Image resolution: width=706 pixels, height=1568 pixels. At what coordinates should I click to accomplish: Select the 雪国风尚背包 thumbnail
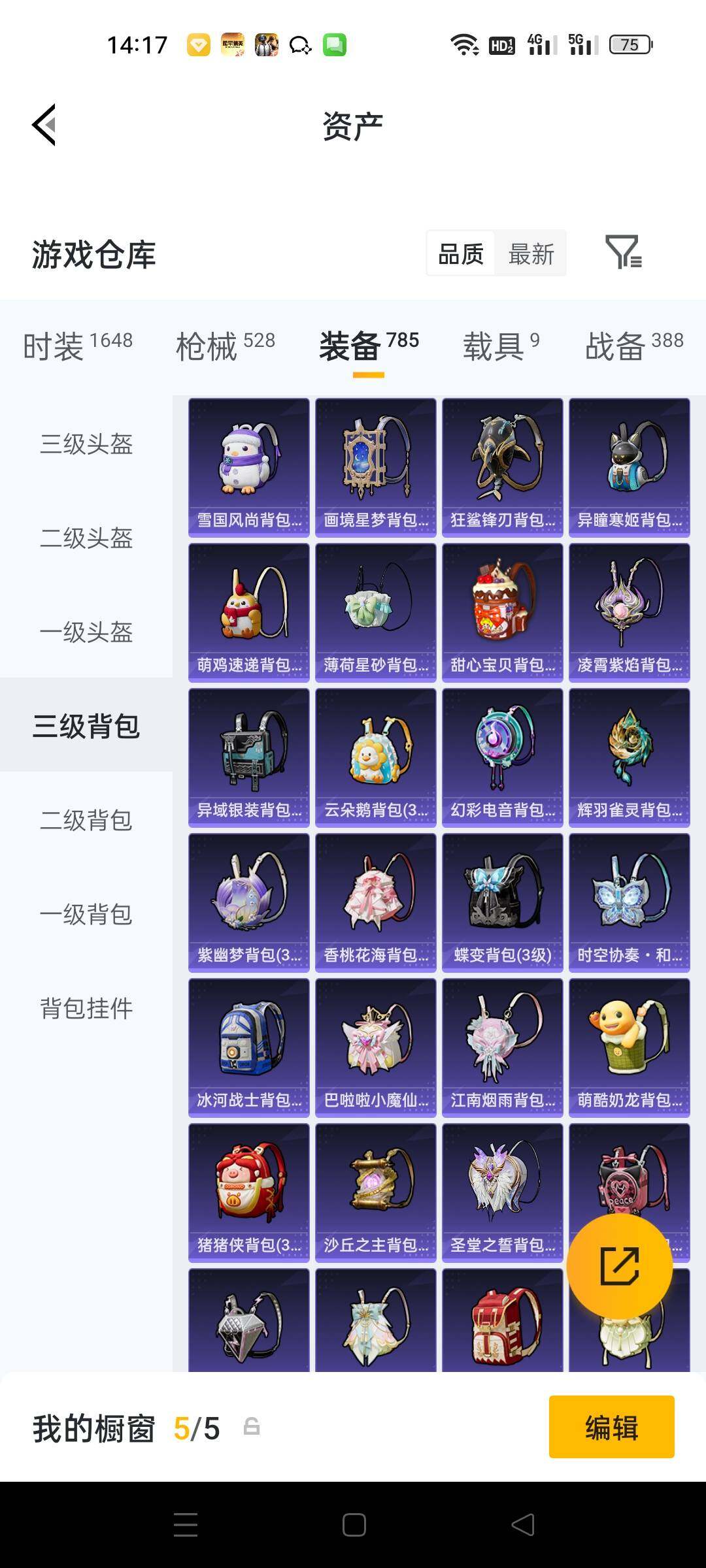248,464
